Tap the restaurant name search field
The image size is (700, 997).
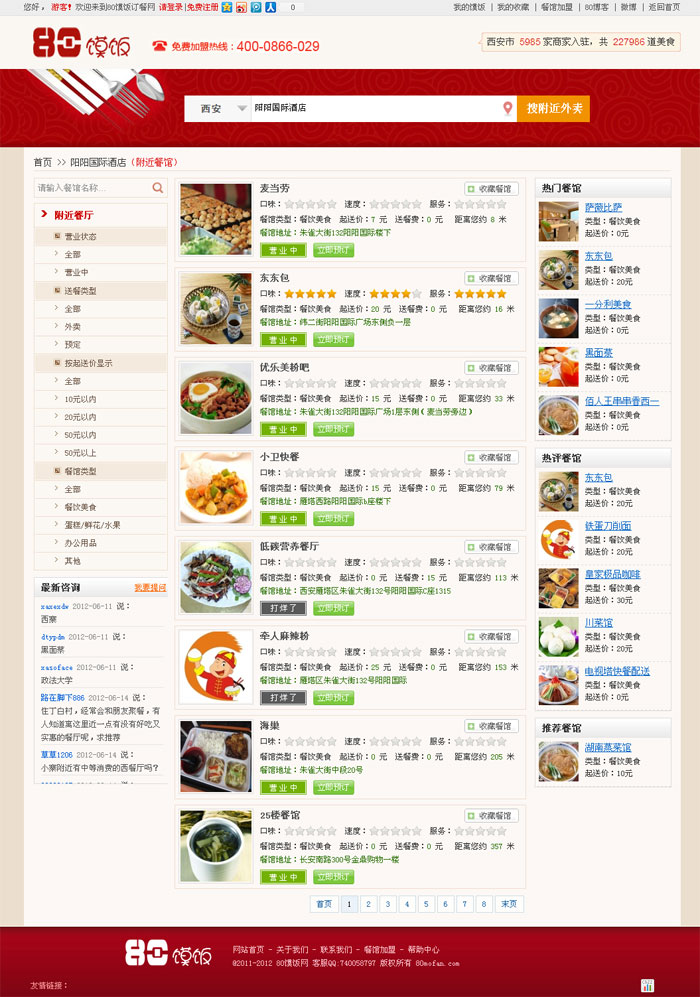pyautogui.click(x=92, y=187)
